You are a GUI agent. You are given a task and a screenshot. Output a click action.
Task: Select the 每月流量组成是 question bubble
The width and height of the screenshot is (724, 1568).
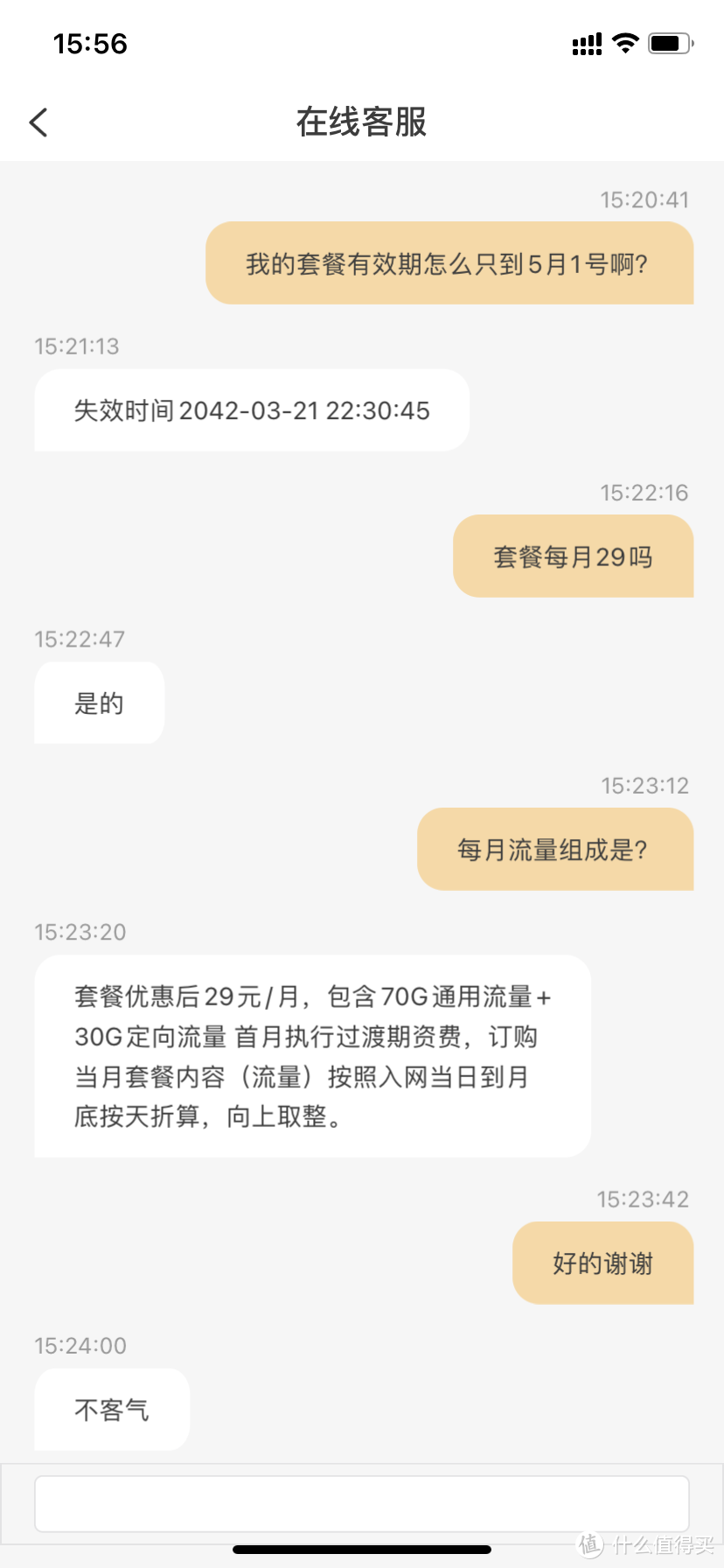555,849
